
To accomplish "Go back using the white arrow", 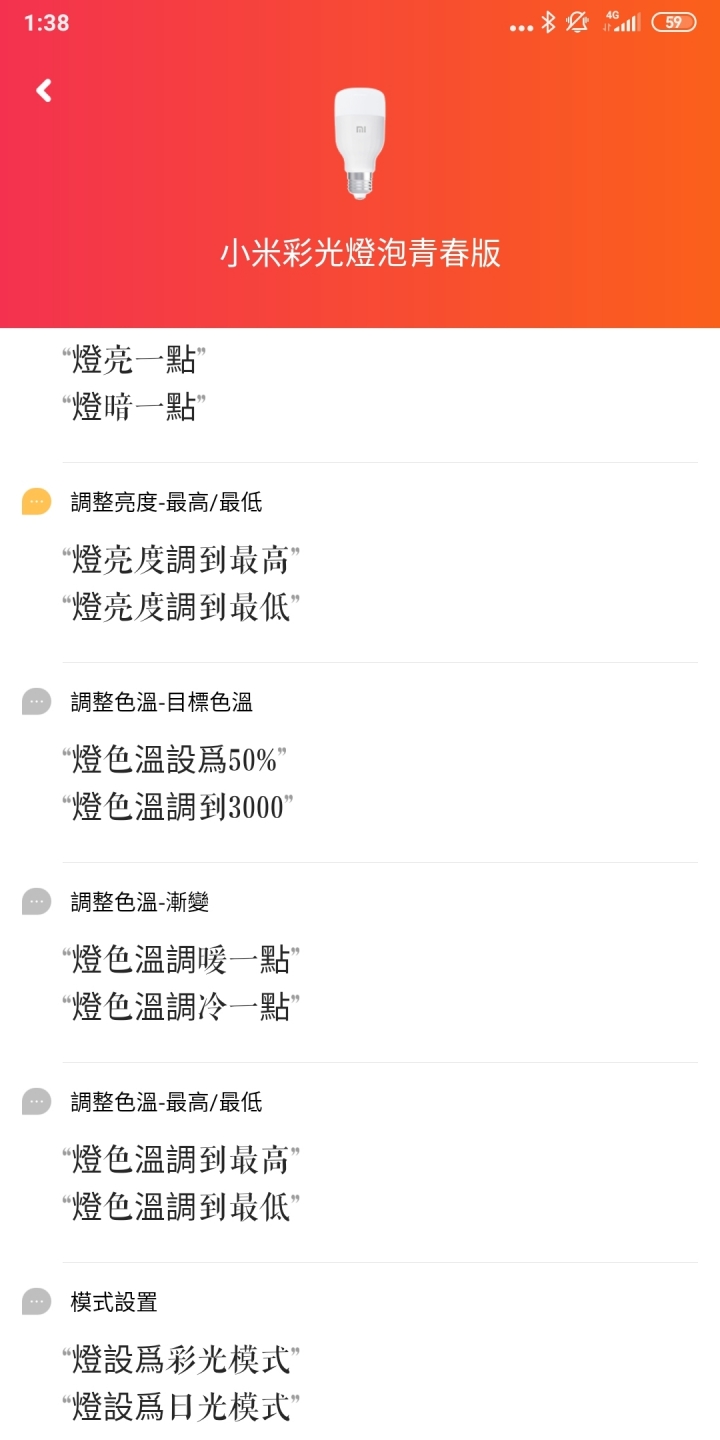I will click(x=44, y=90).
